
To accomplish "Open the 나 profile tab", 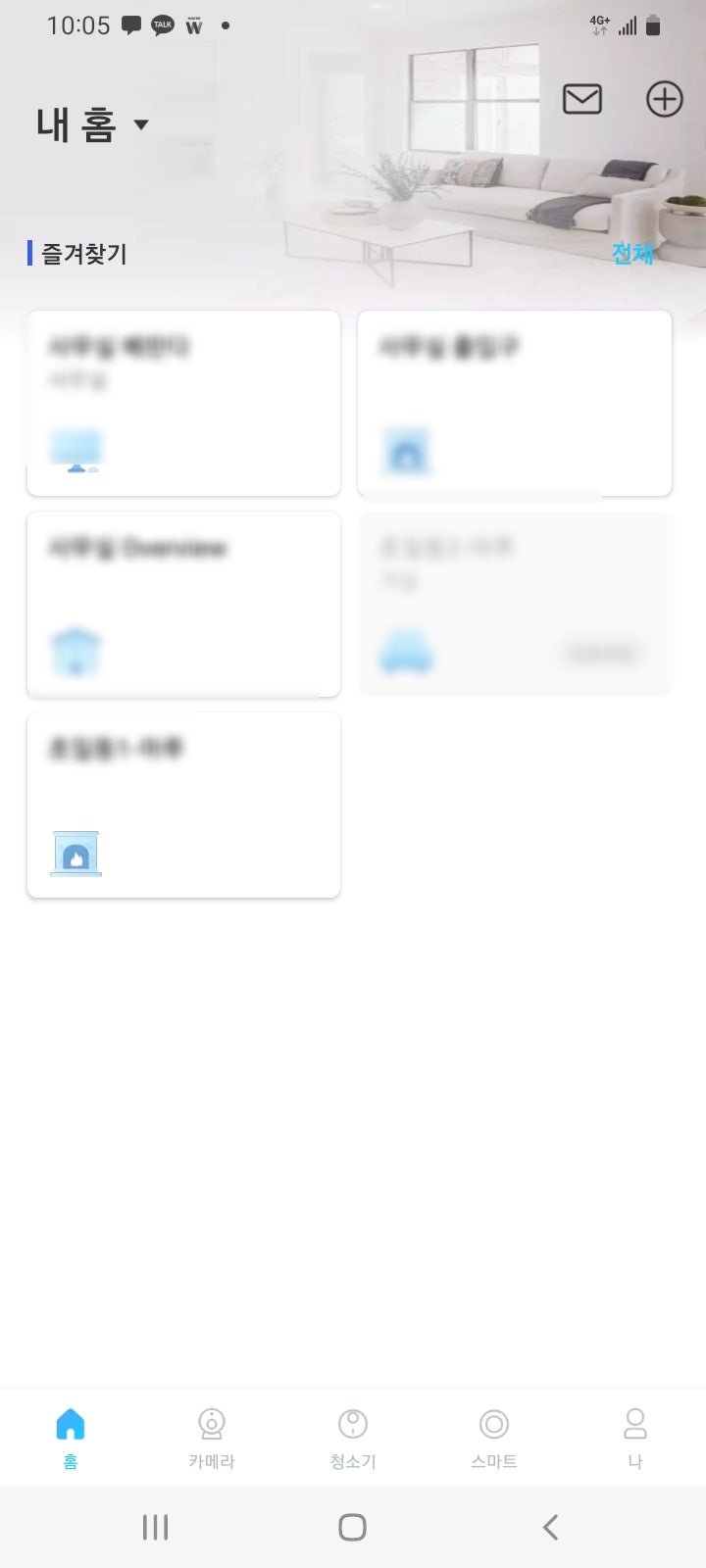I will tap(635, 1438).
